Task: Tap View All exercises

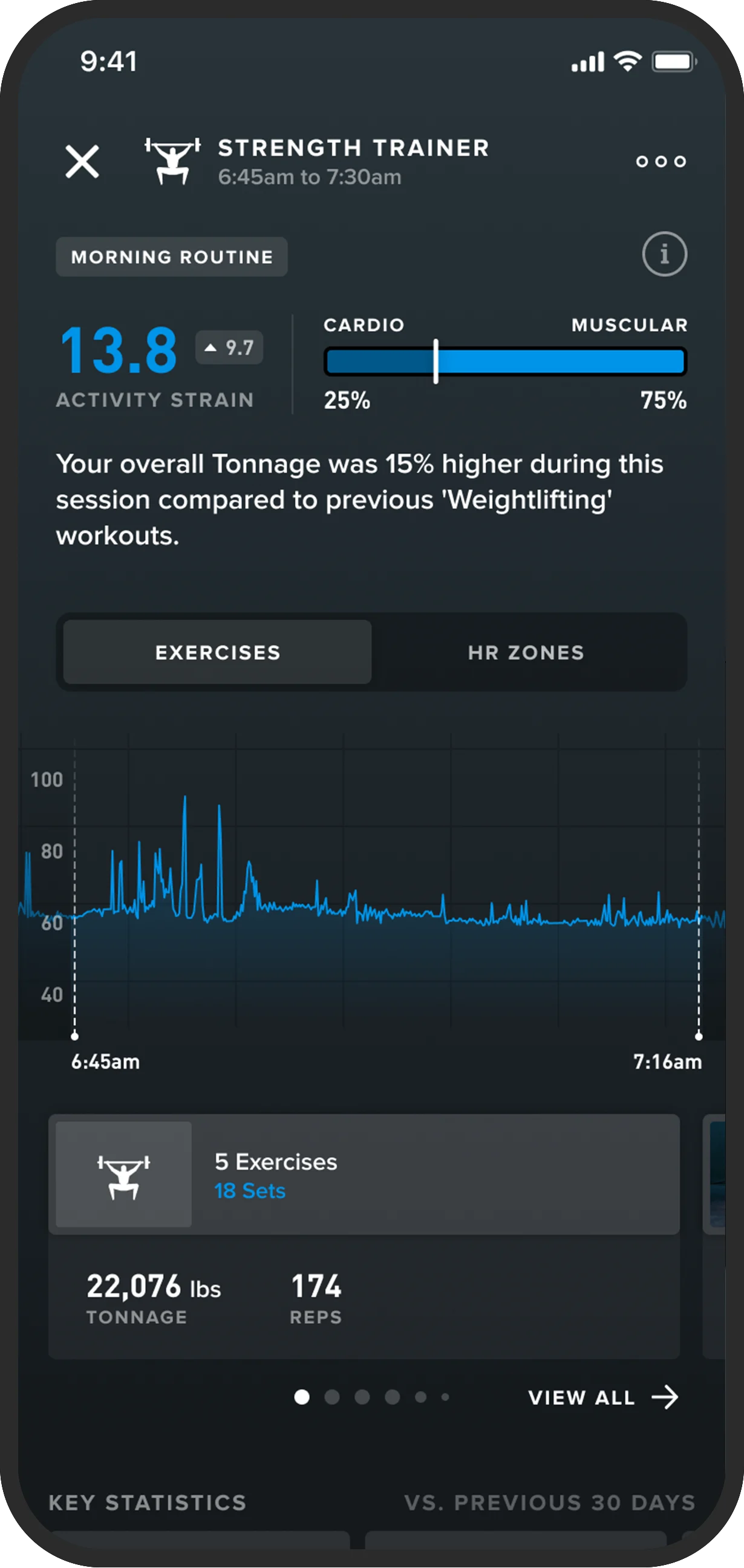Action: click(x=602, y=1397)
